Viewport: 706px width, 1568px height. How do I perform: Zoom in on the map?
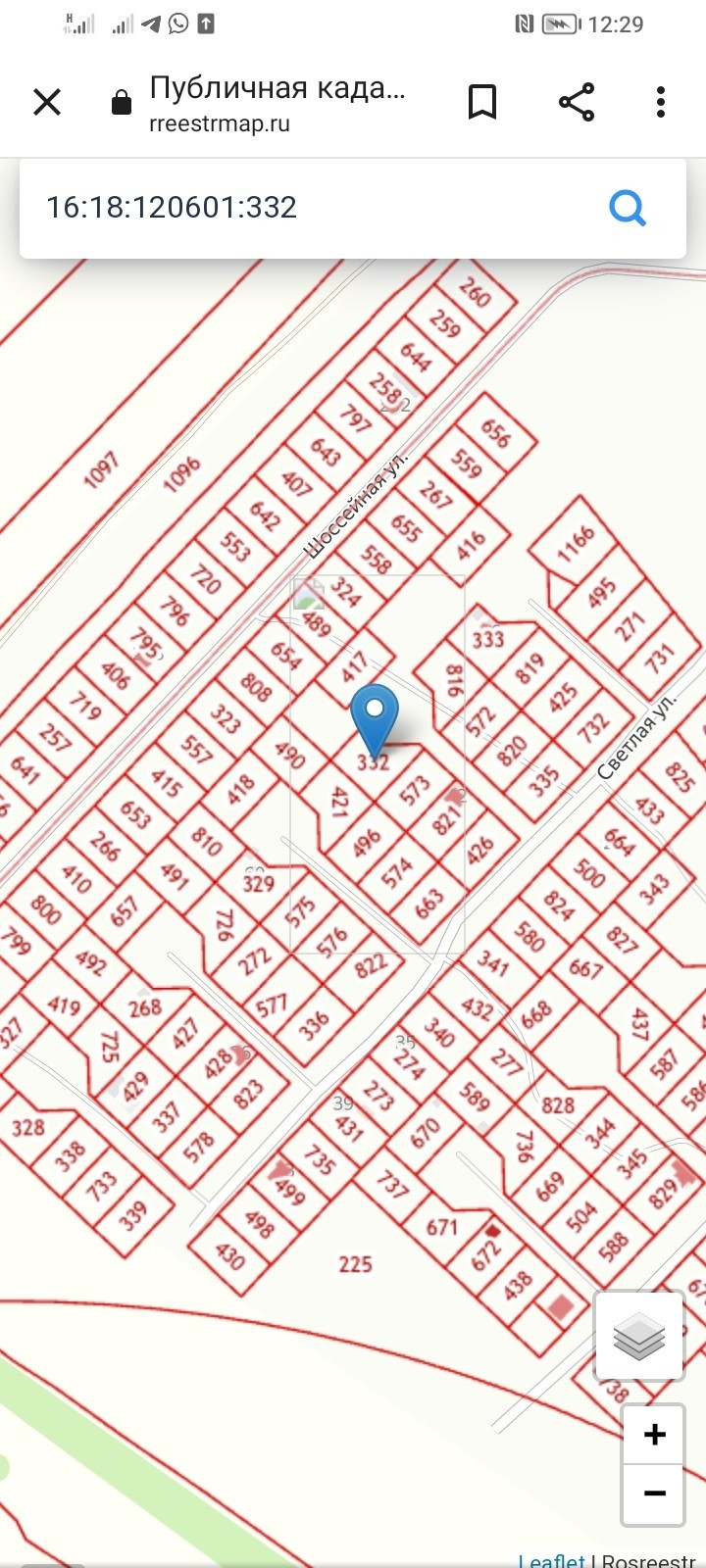(653, 1436)
